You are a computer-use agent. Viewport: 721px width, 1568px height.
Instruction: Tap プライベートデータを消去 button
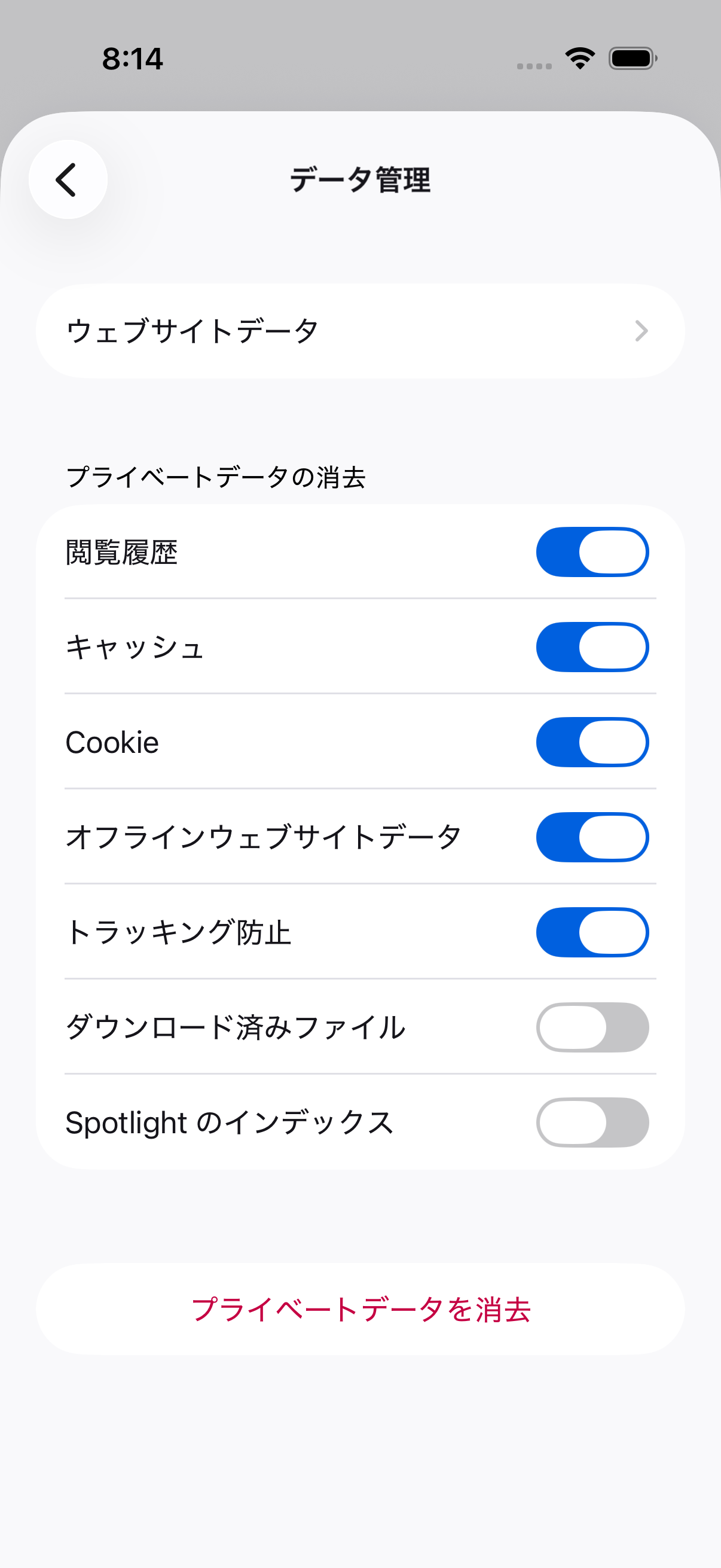[x=360, y=1309]
